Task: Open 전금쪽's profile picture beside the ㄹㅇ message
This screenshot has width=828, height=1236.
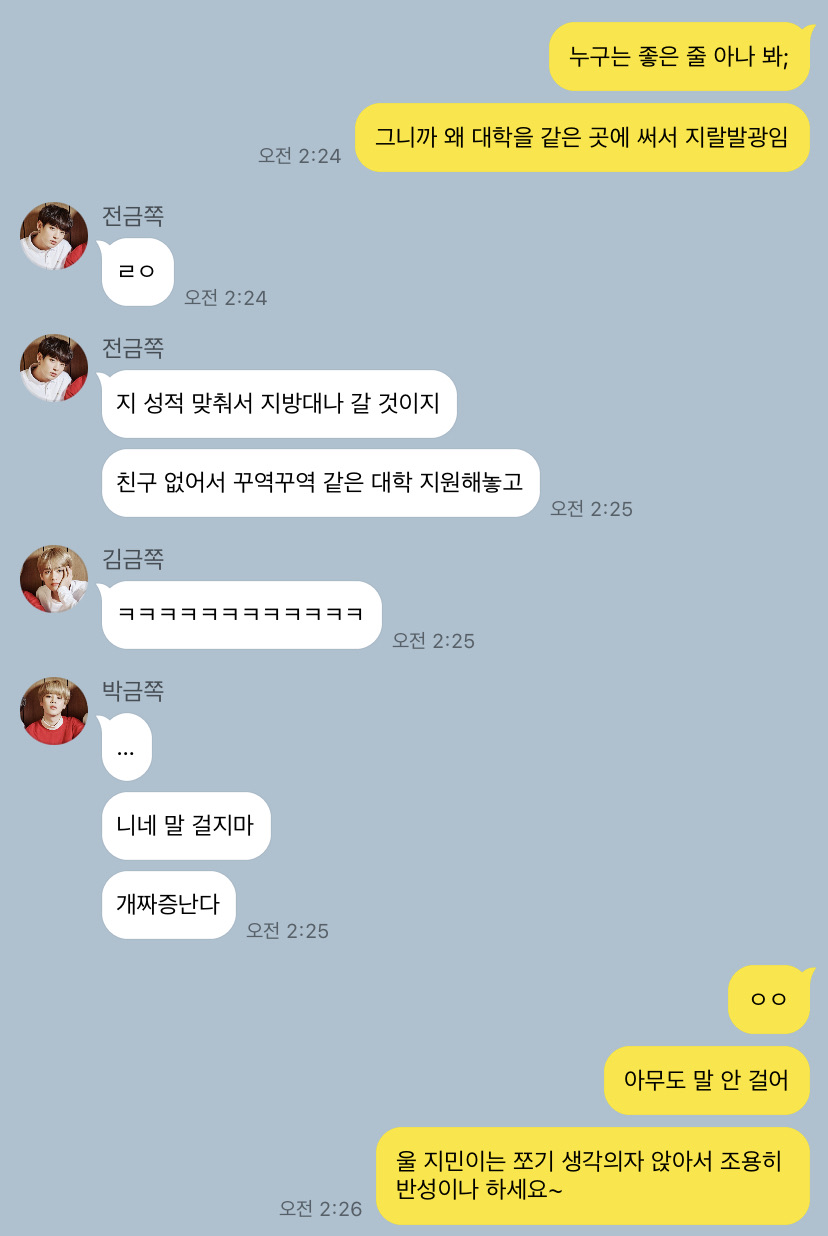Action: point(54,236)
